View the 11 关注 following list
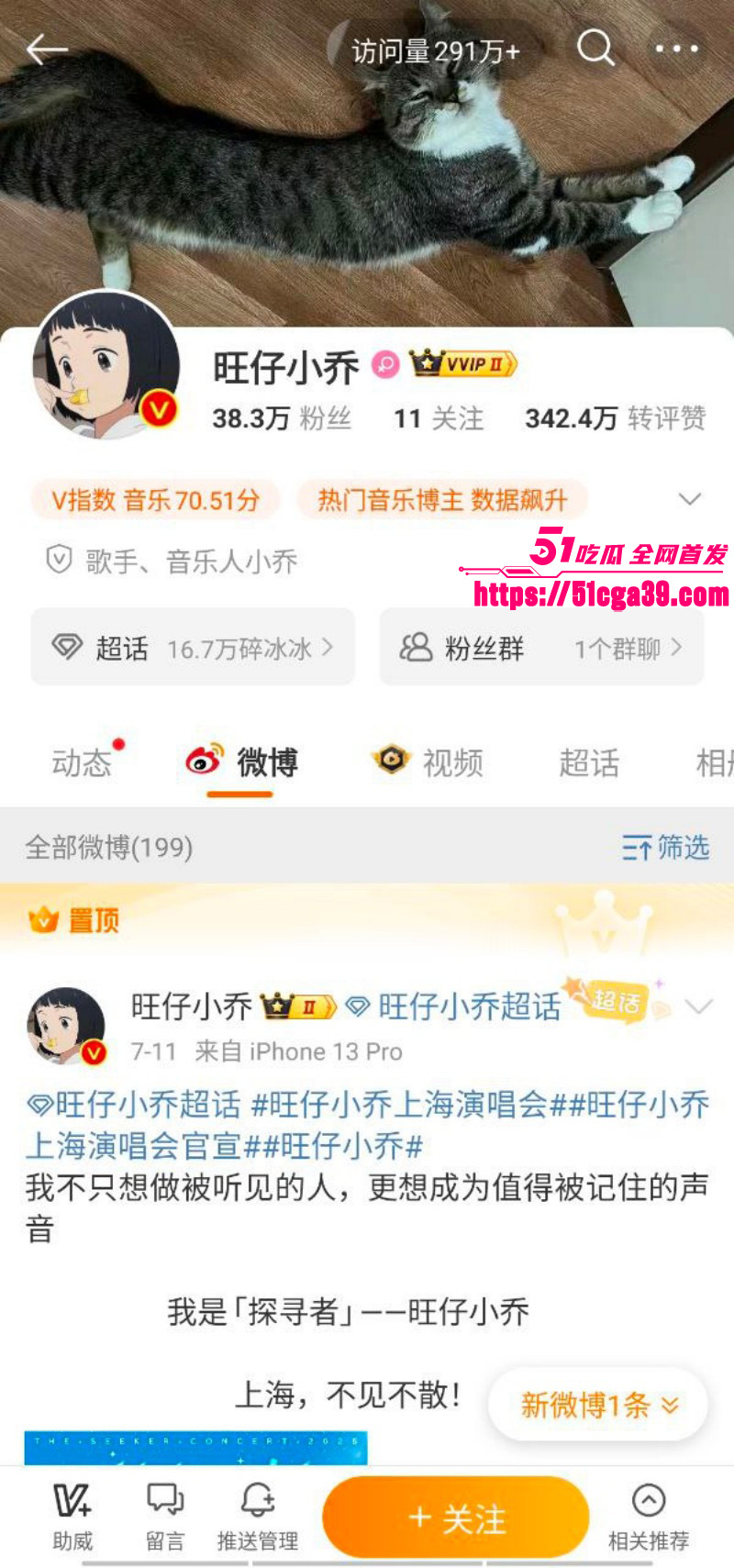The height and width of the screenshot is (1568, 734). 438,419
